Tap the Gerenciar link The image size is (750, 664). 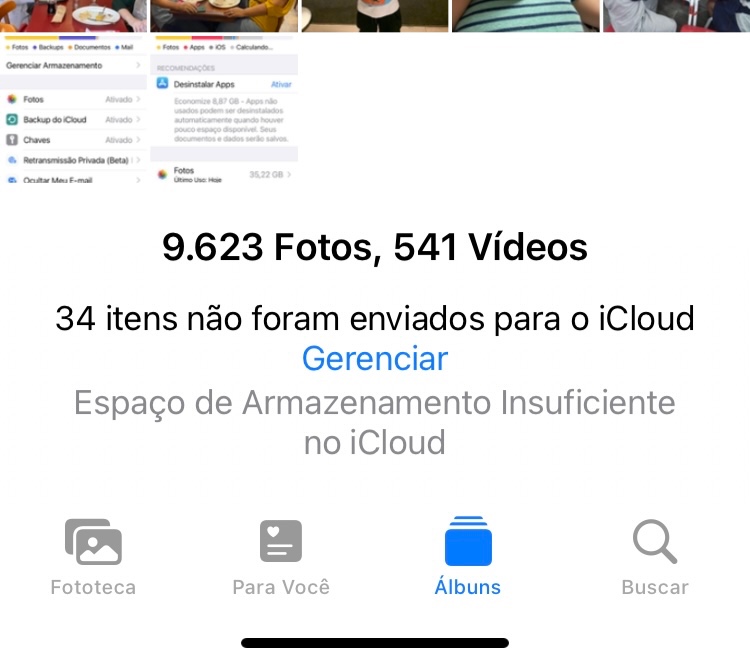pyautogui.click(x=375, y=358)
